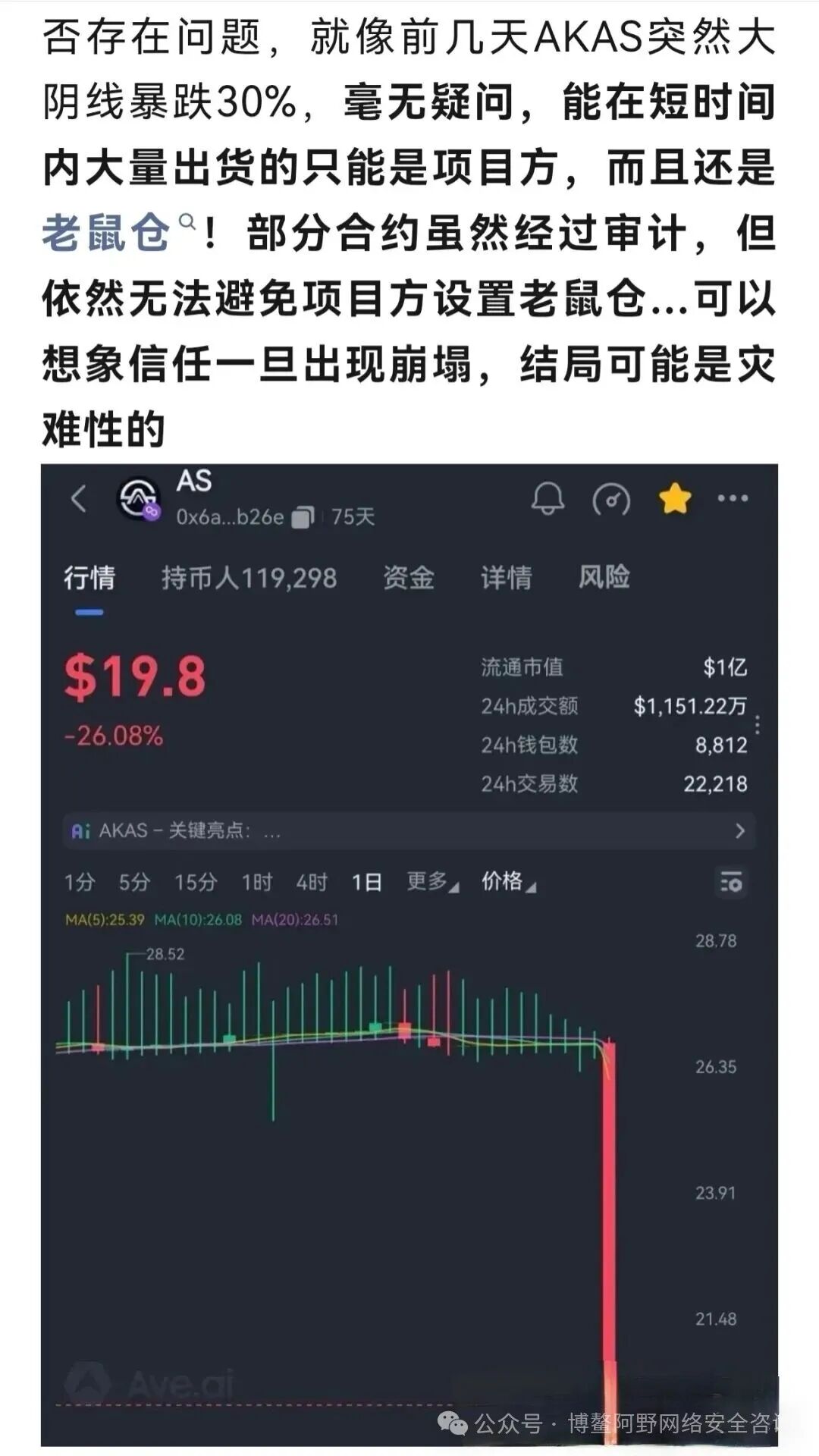Toggle the yellow star to unfavorite AKAS
This screenshot has width=819, height=1456.
[x=672, y=500]
